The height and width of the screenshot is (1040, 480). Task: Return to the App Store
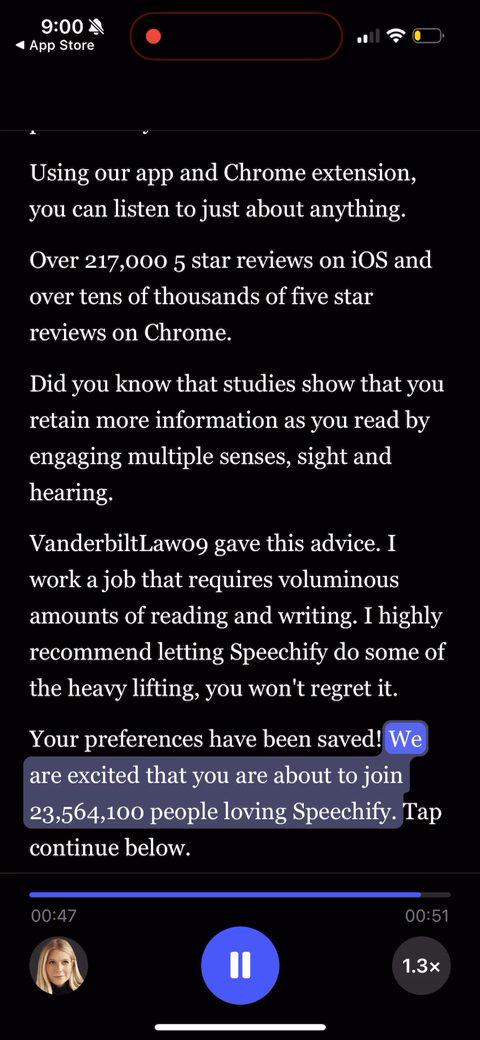pos(55,46)
